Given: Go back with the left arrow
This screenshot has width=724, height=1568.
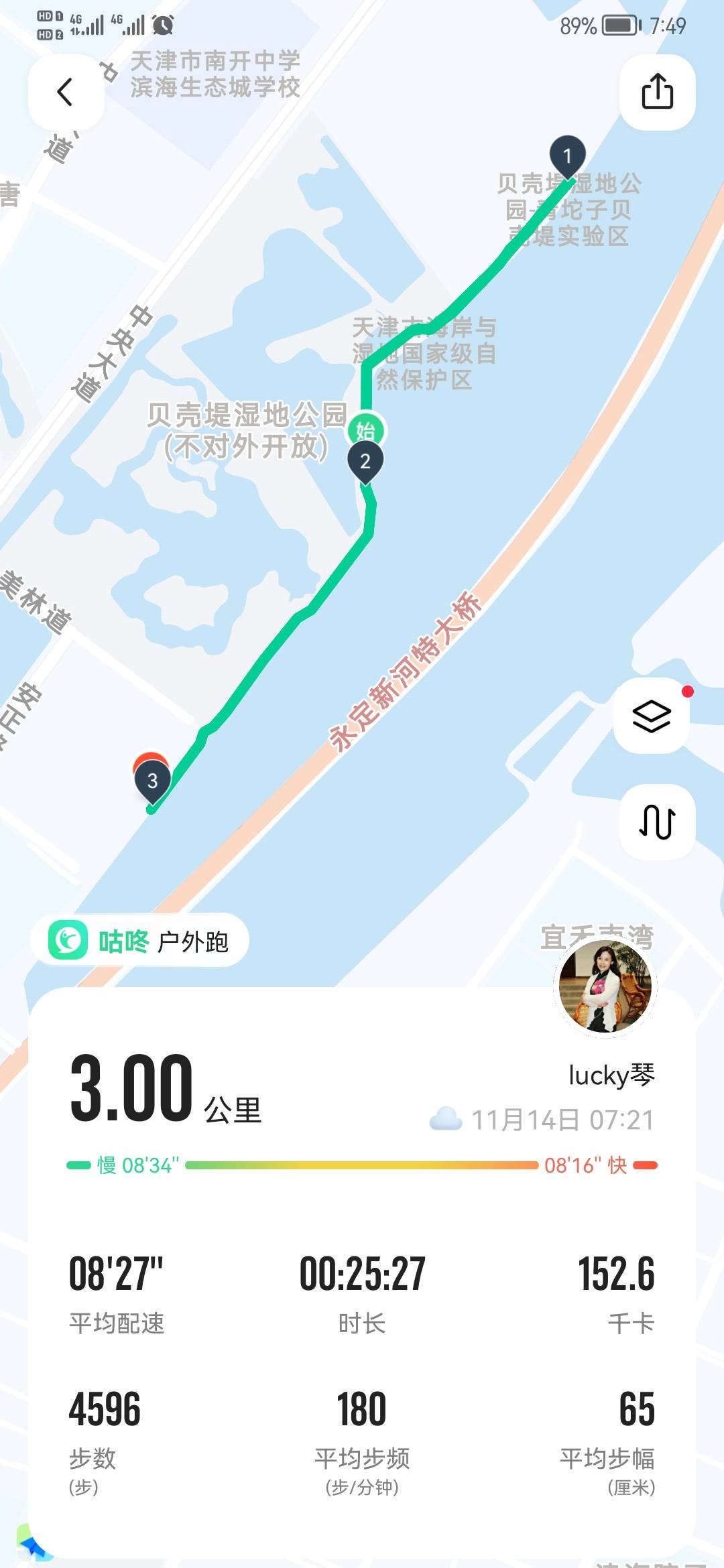Looking at the screenshot, I should 65,91.
